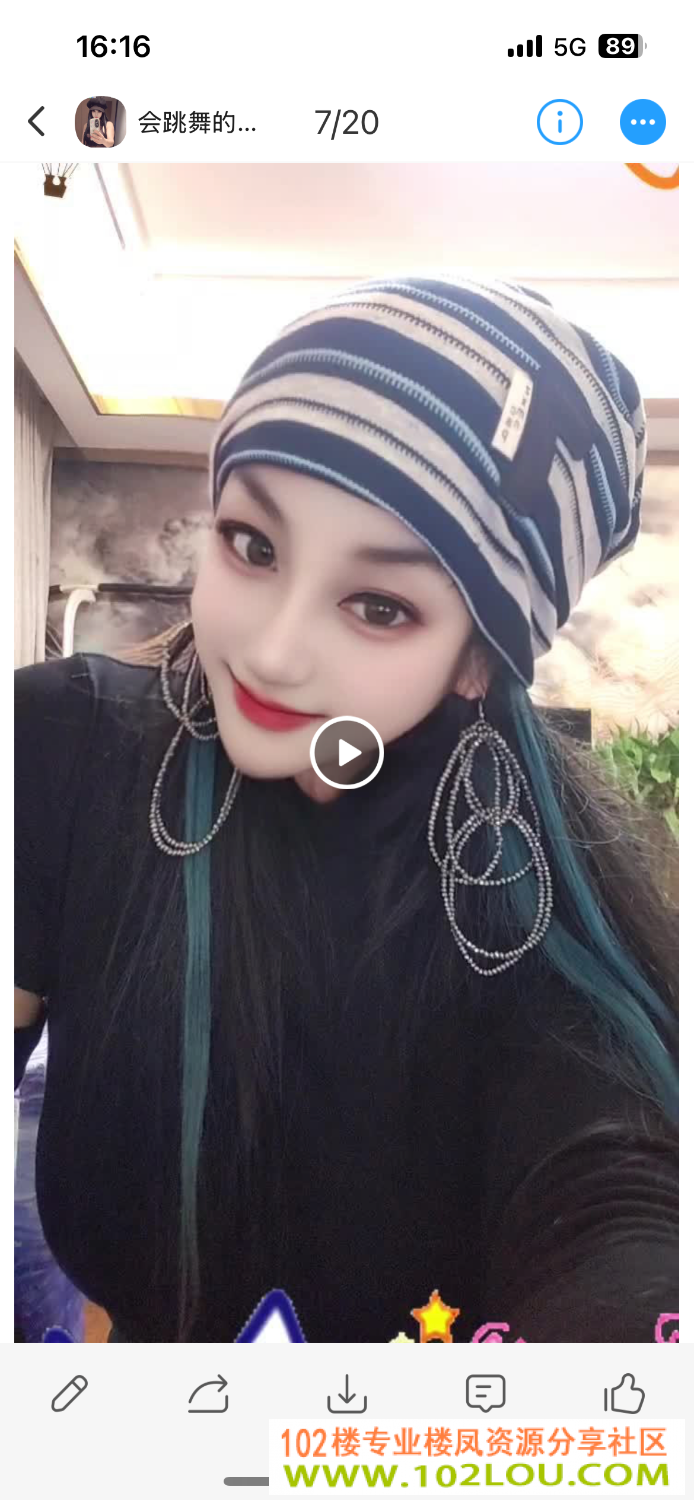Open the three-dot more options menu
Image resolution: width=694 pixels, height=1500 pixels.
[x=642, y=122]
